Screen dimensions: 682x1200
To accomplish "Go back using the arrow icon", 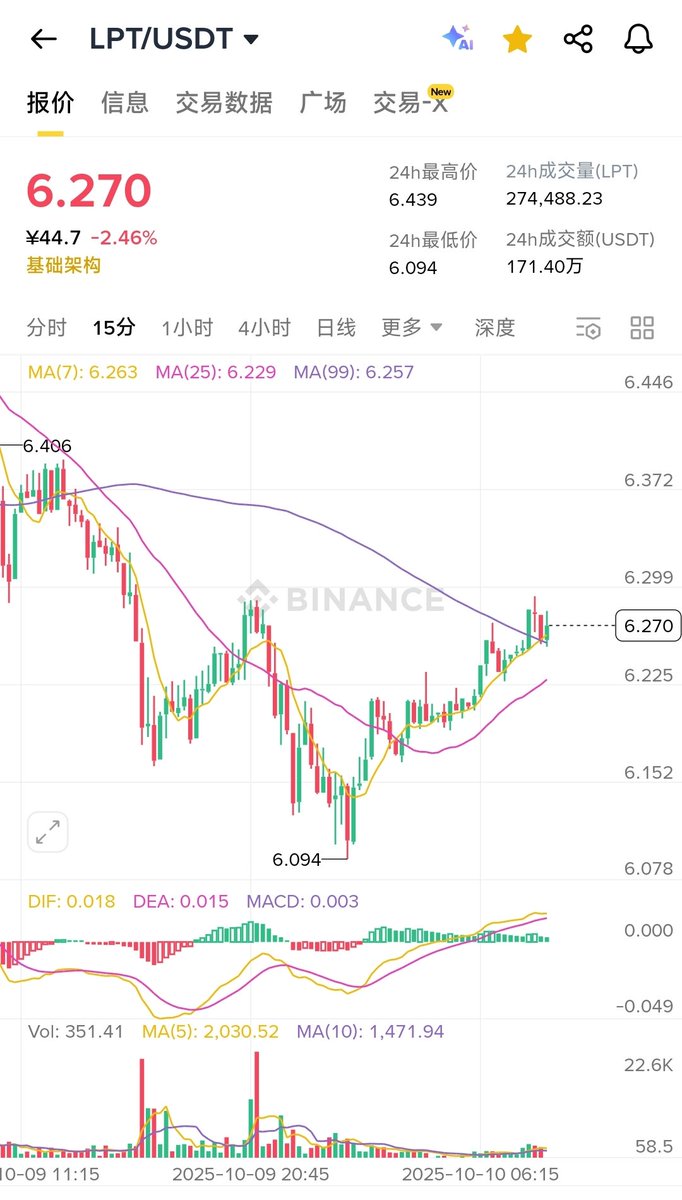I will coord(43,39).
